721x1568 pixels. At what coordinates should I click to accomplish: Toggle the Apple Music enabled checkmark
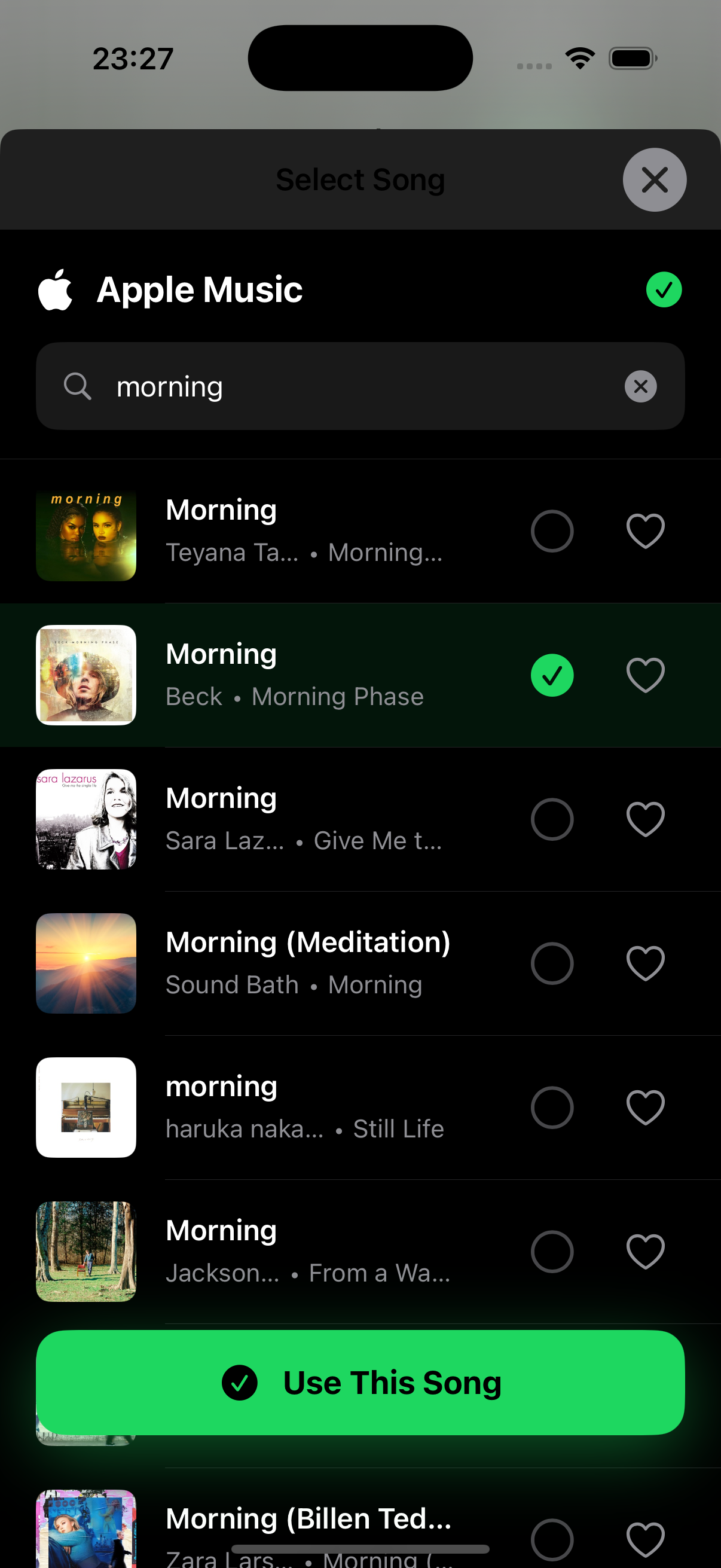[x=663, y=289]
